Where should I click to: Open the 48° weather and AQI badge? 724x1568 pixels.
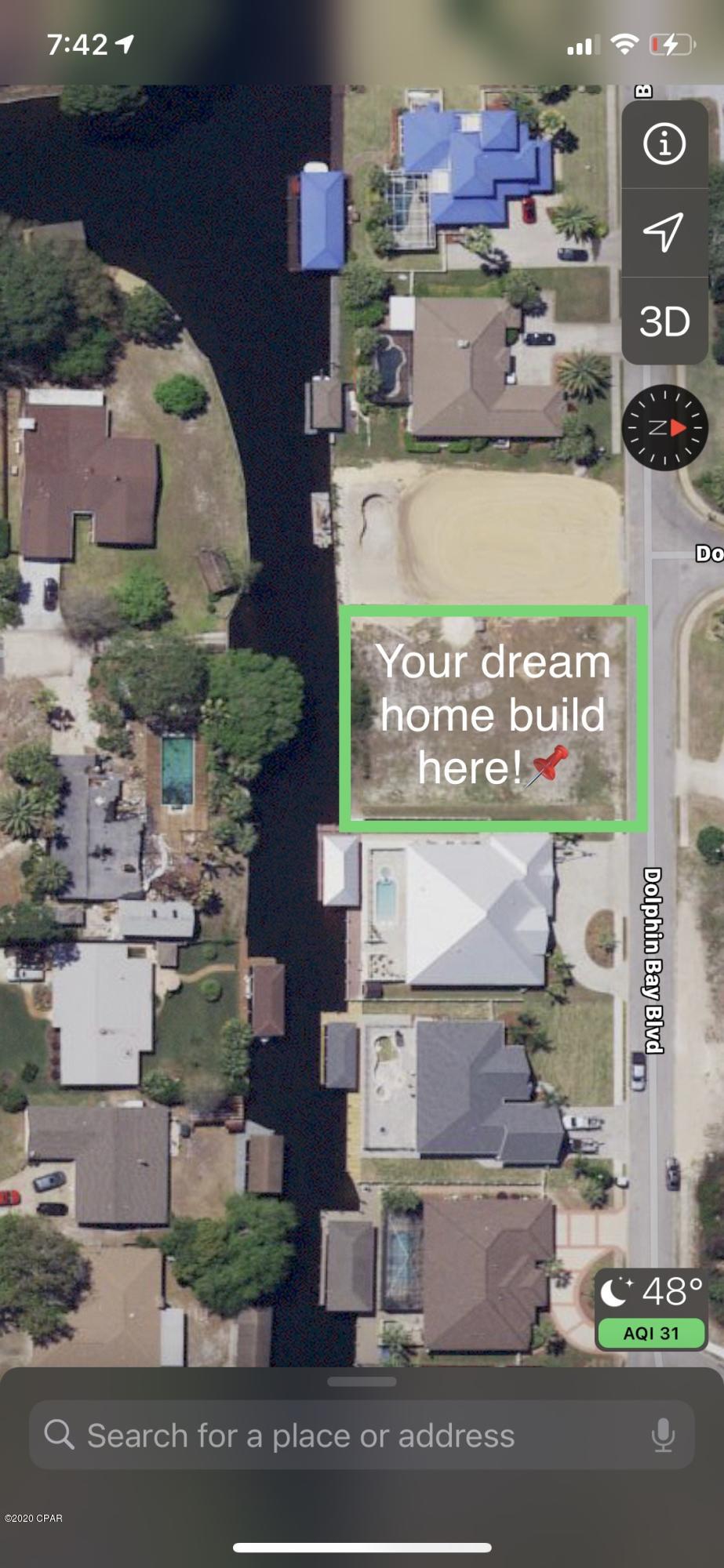point(651,1309)
